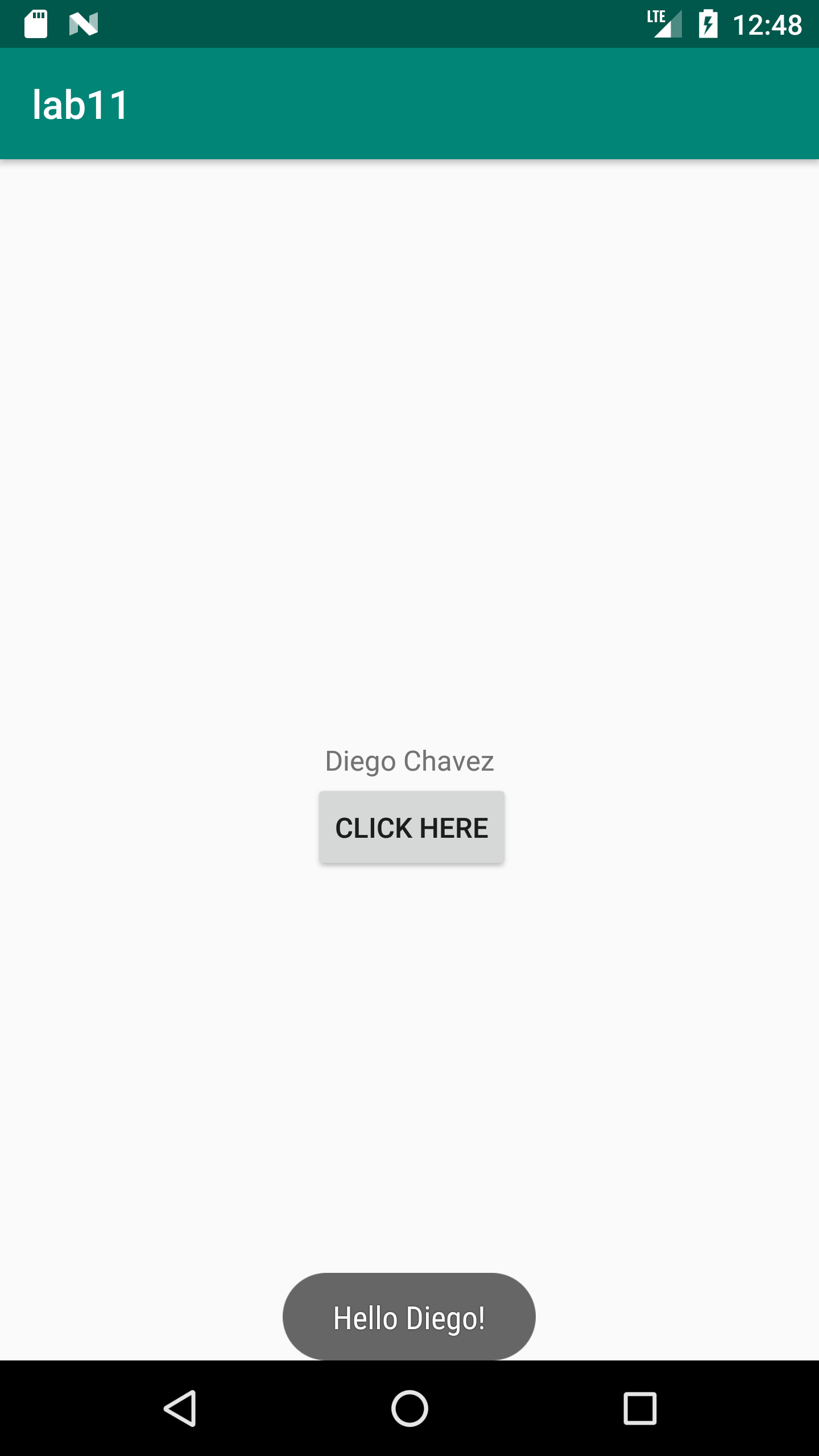Return to the home screen

pyautogui.click(x=409, y=1408)
